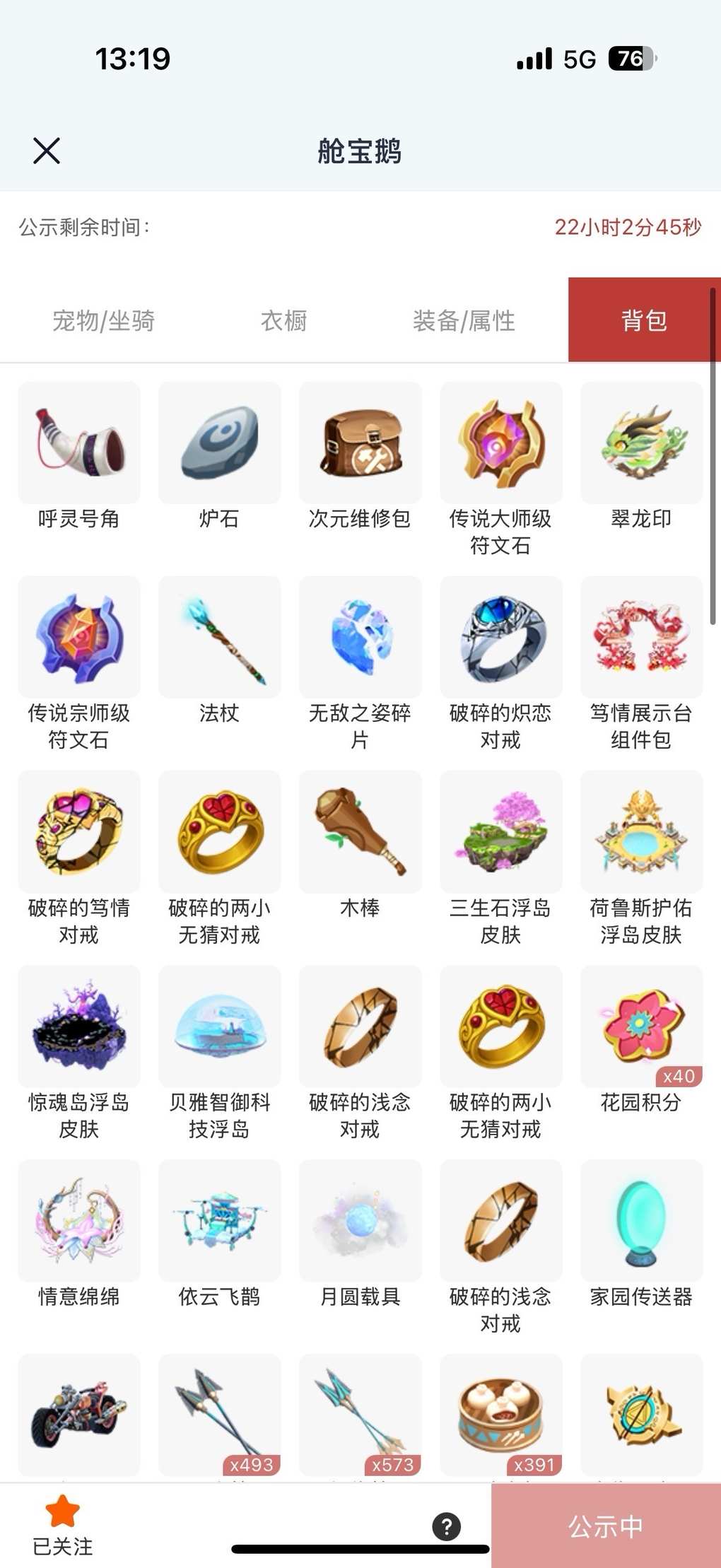Open 无敌之姿碎片 item
This screenshot has height=1568, width=721.
pos(360,638)
